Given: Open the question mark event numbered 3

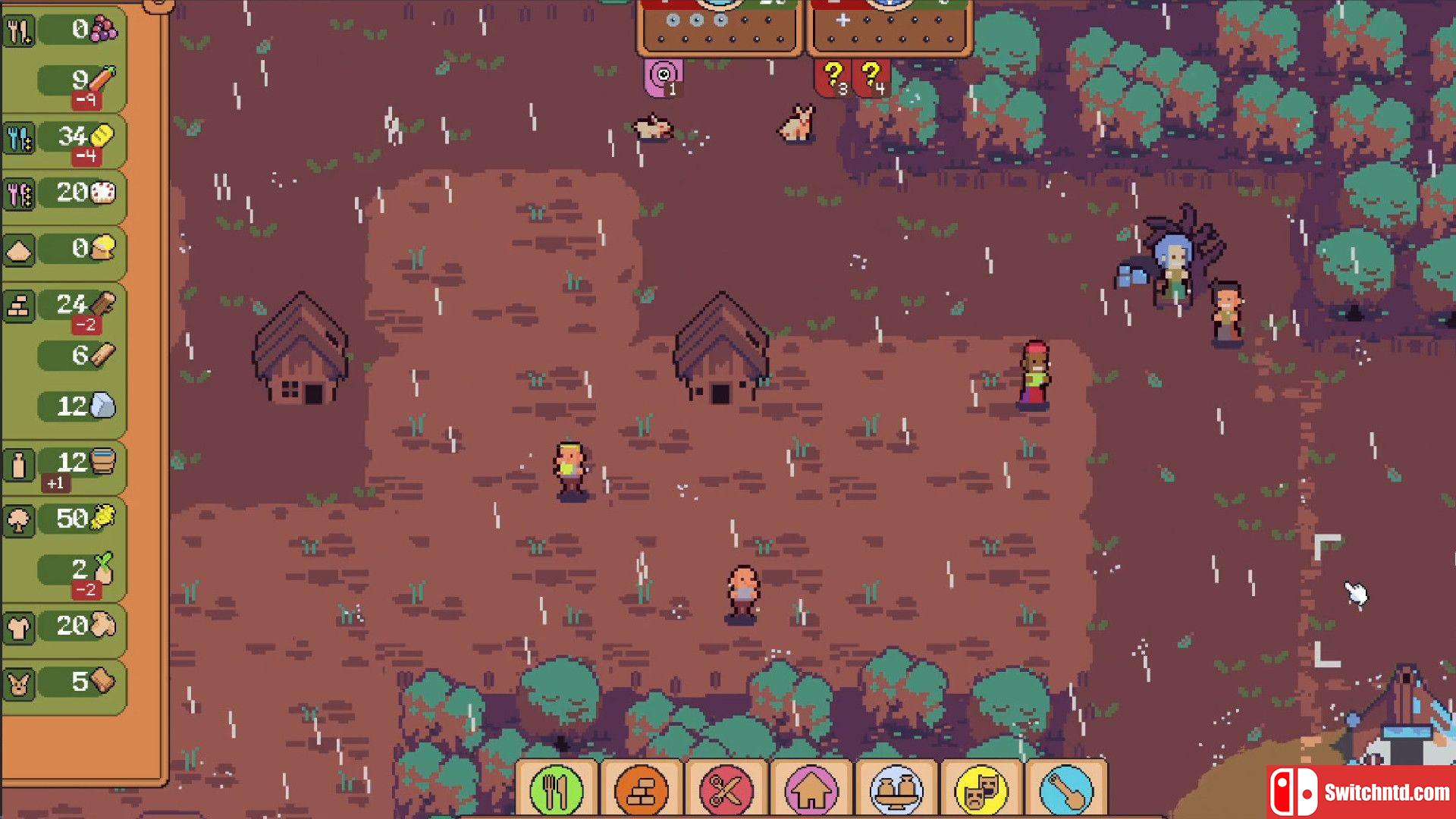Looking at the screenshot, I should [x=833, y=77].
